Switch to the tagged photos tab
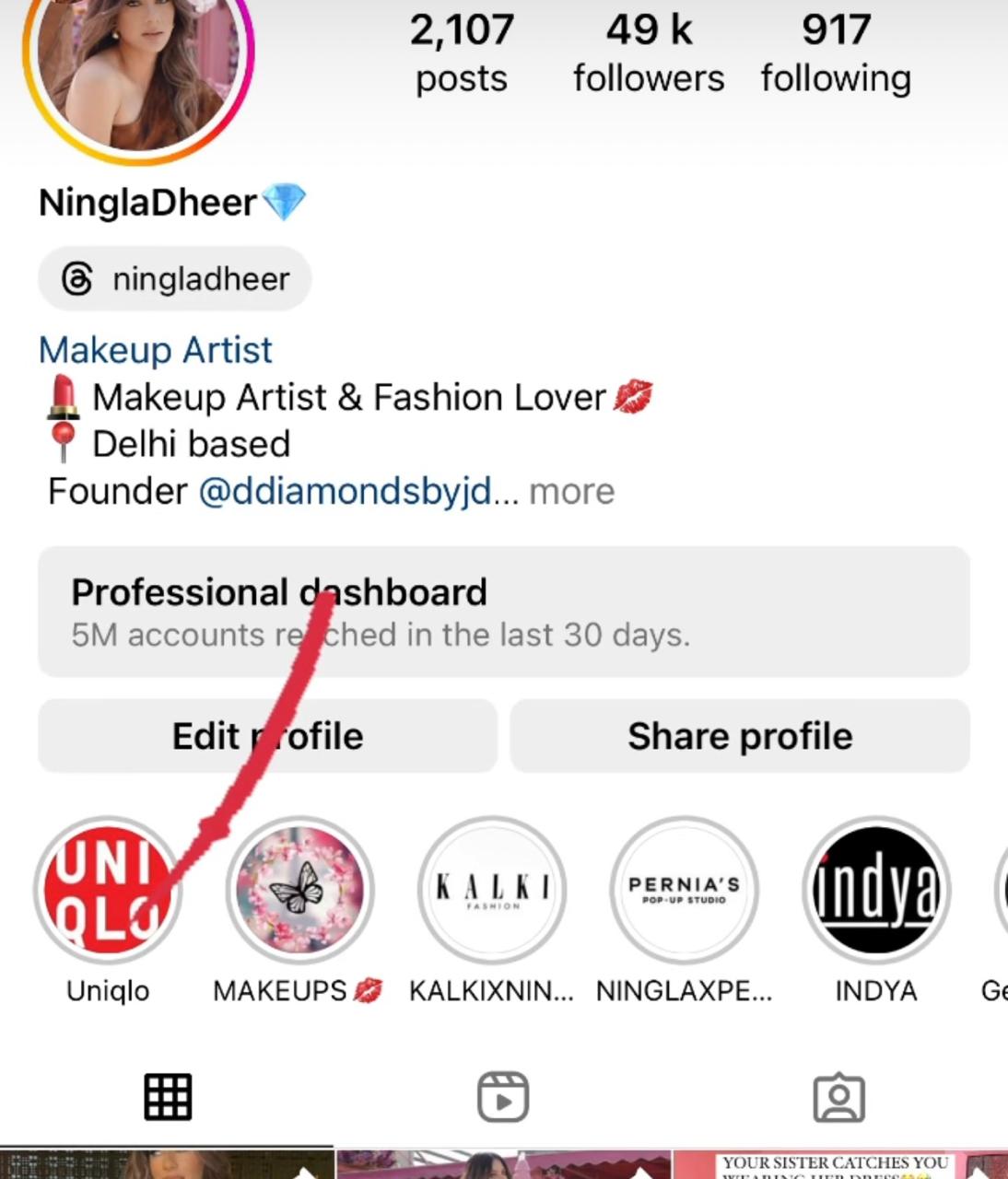The image size is (1008, 1179). (838, 1097)
